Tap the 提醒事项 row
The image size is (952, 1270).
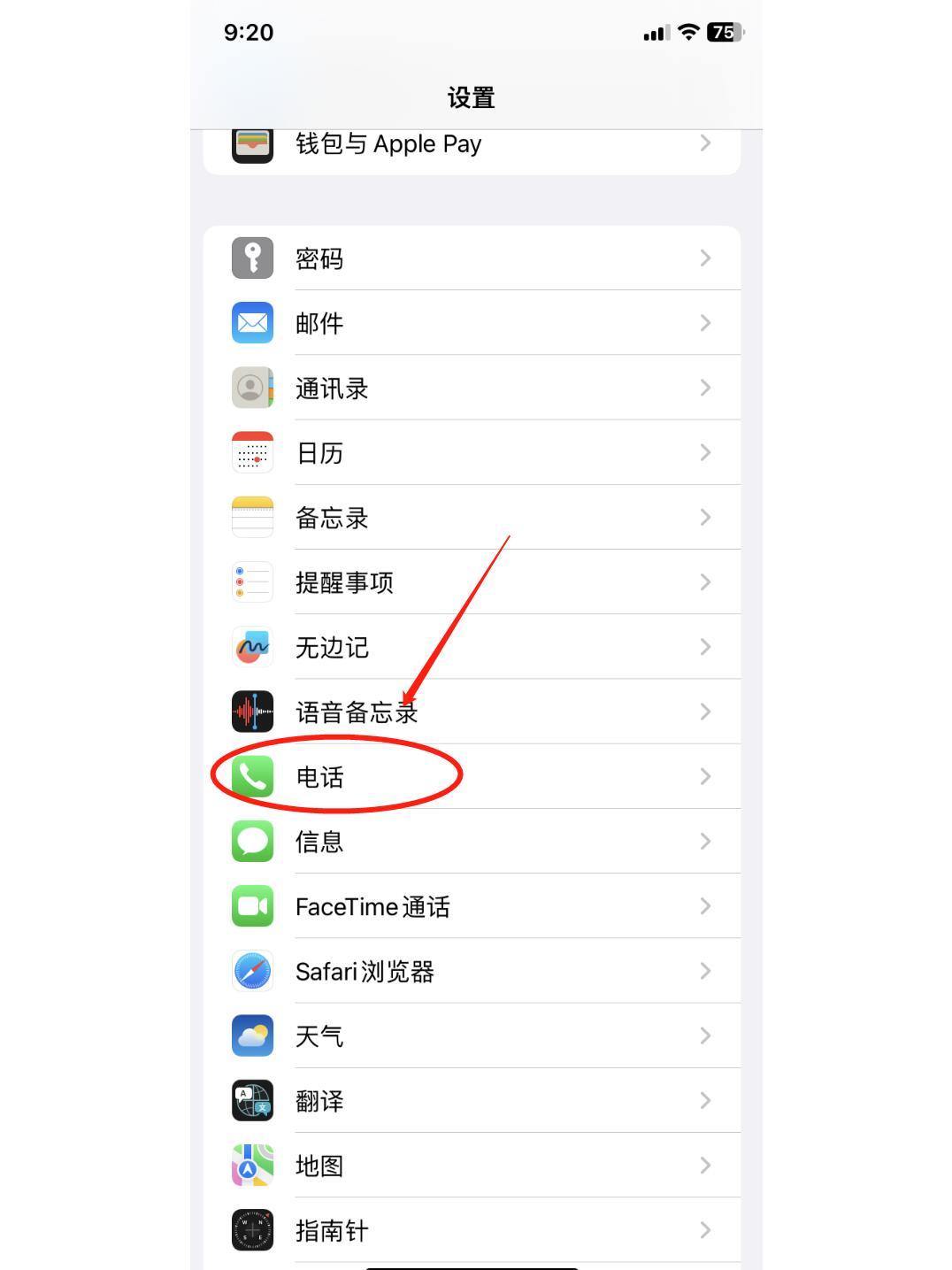(x=471, y=582)
